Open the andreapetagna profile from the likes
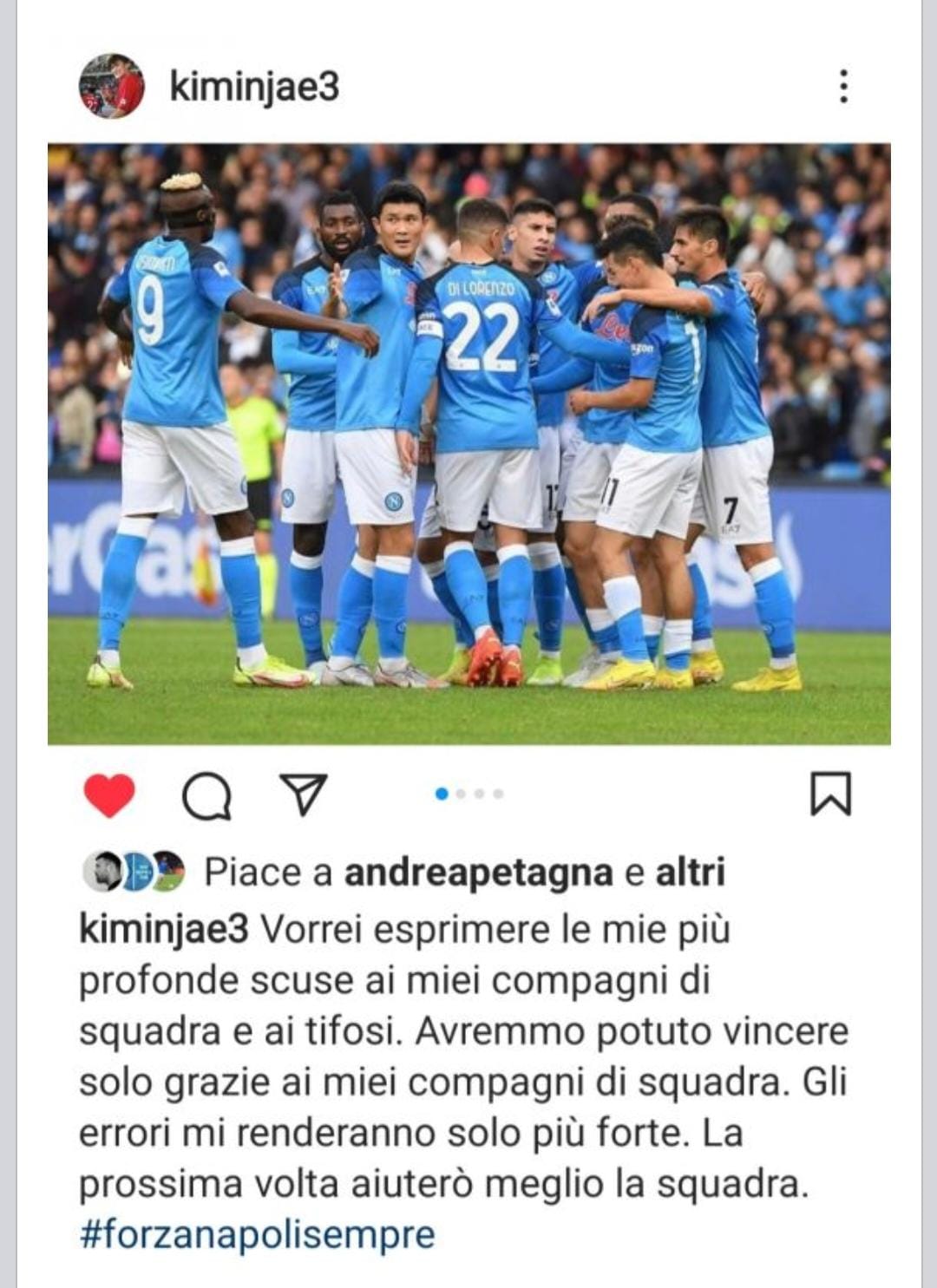This screenshot has width=937, height=1288. (x=478, y=873)
